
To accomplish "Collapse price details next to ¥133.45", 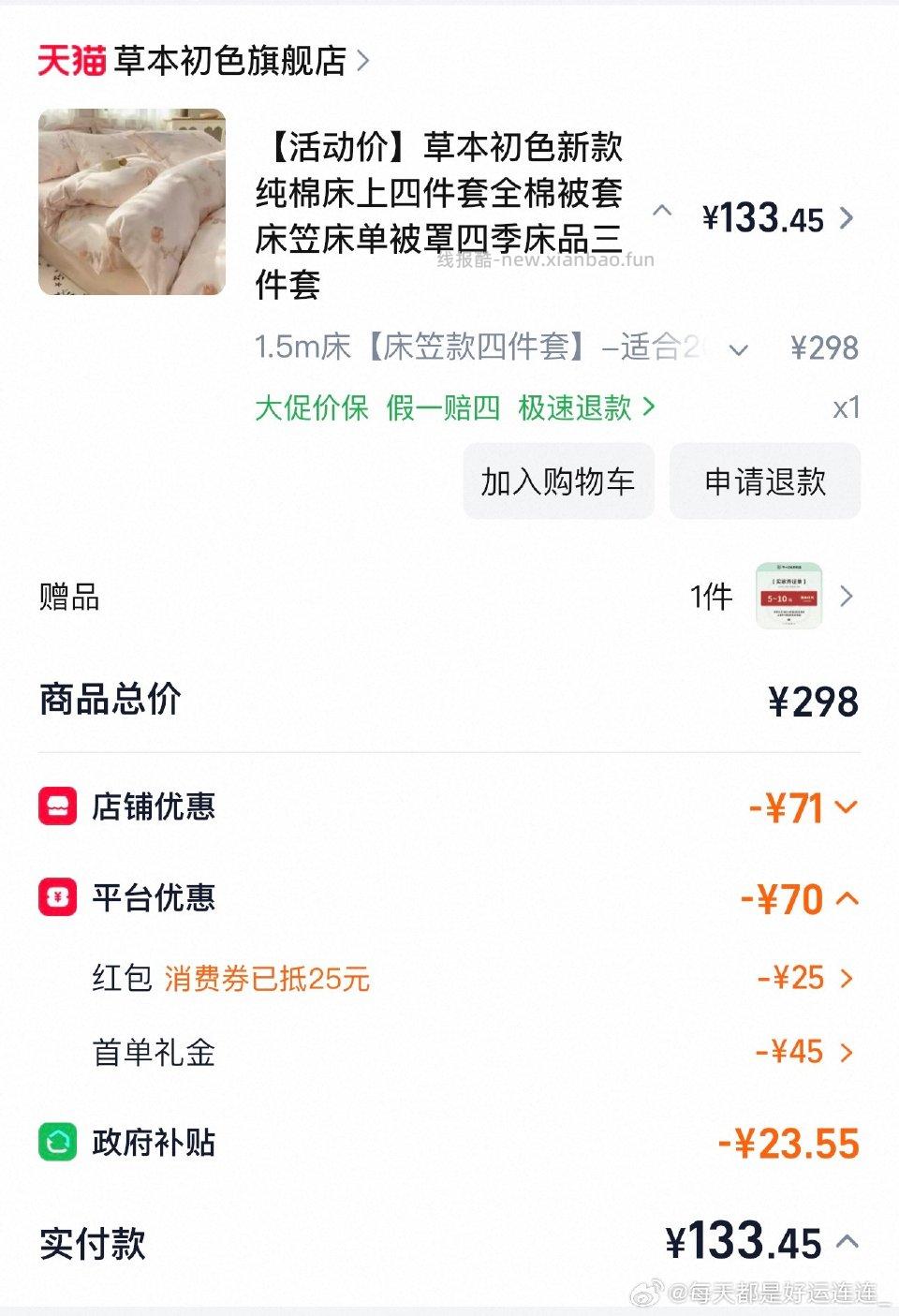I will [x=664, y=212].
